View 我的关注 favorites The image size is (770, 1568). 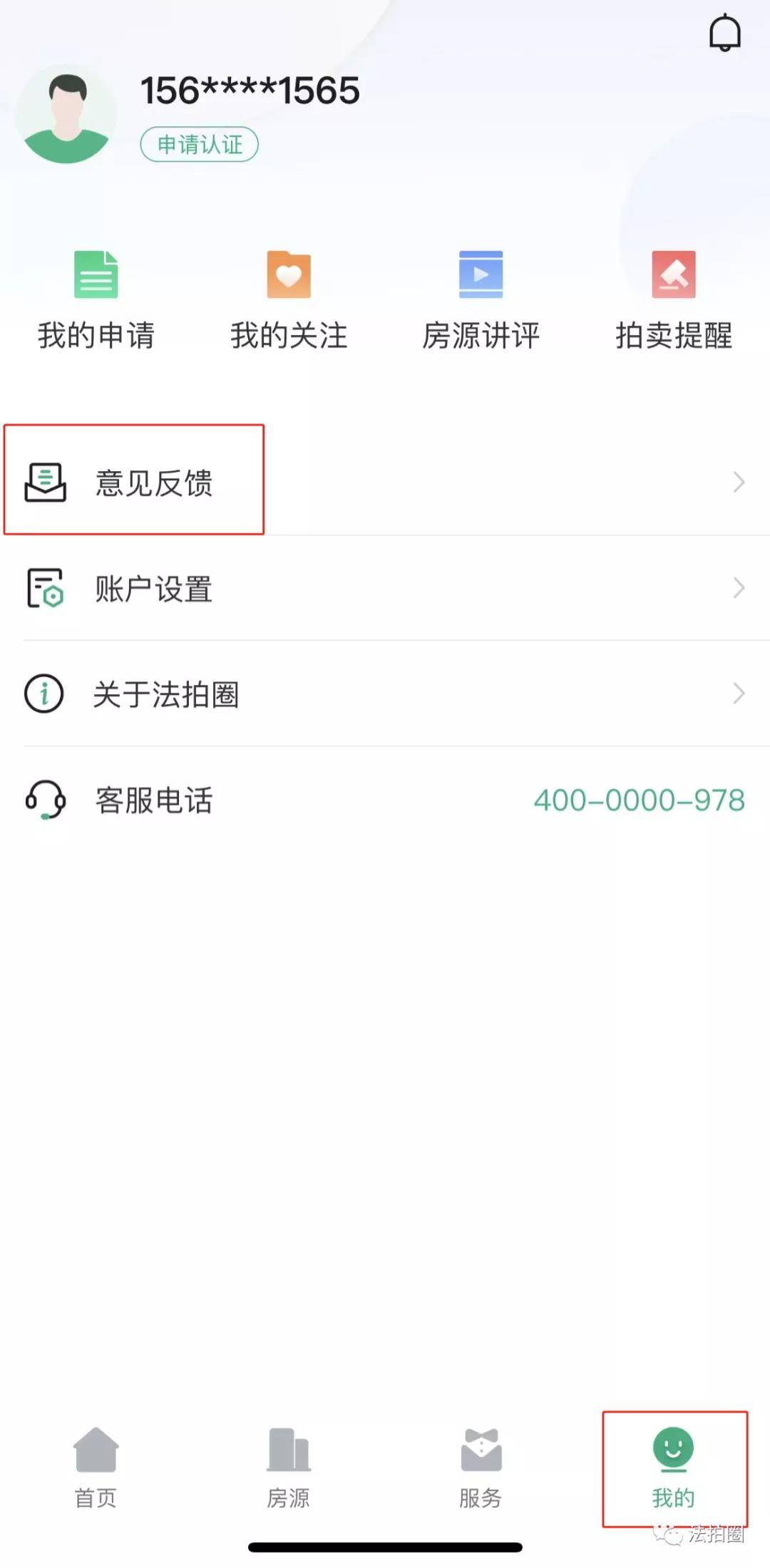click(x=289, y=301)
